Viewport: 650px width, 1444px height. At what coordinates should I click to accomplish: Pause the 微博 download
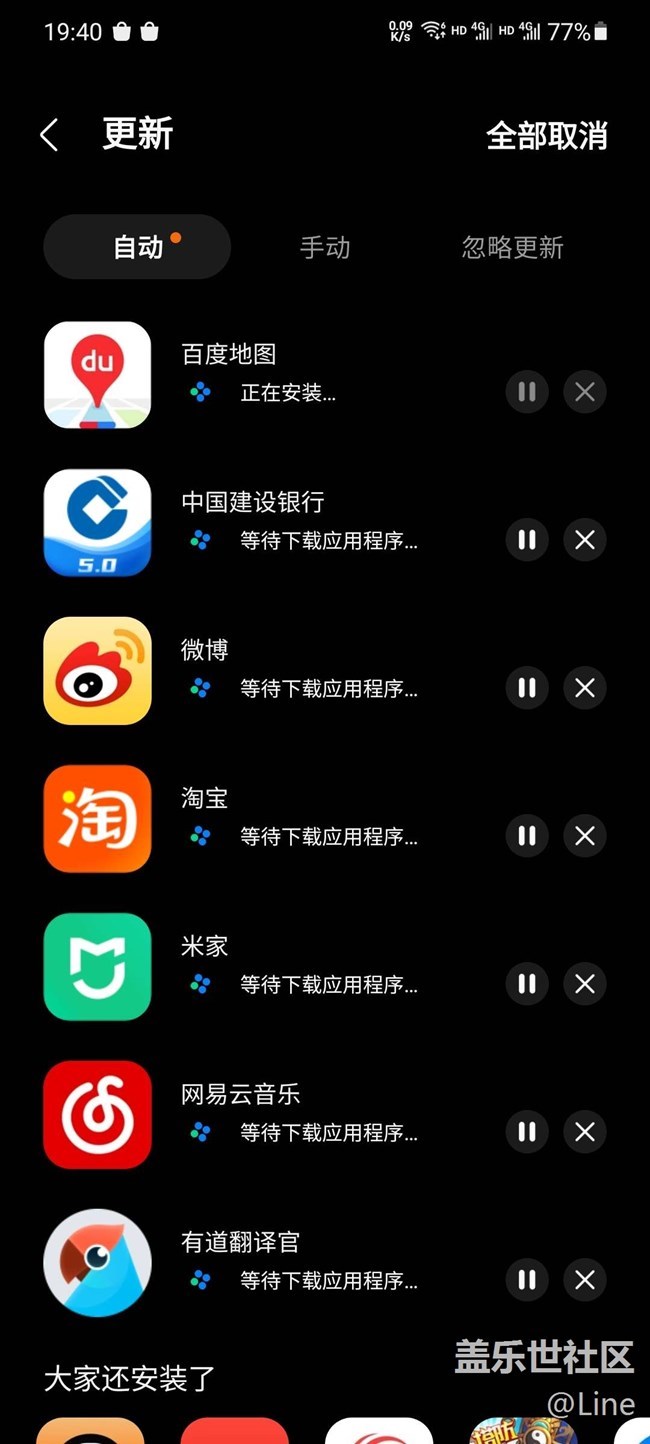pyautogui.click(x=527, y=688)
